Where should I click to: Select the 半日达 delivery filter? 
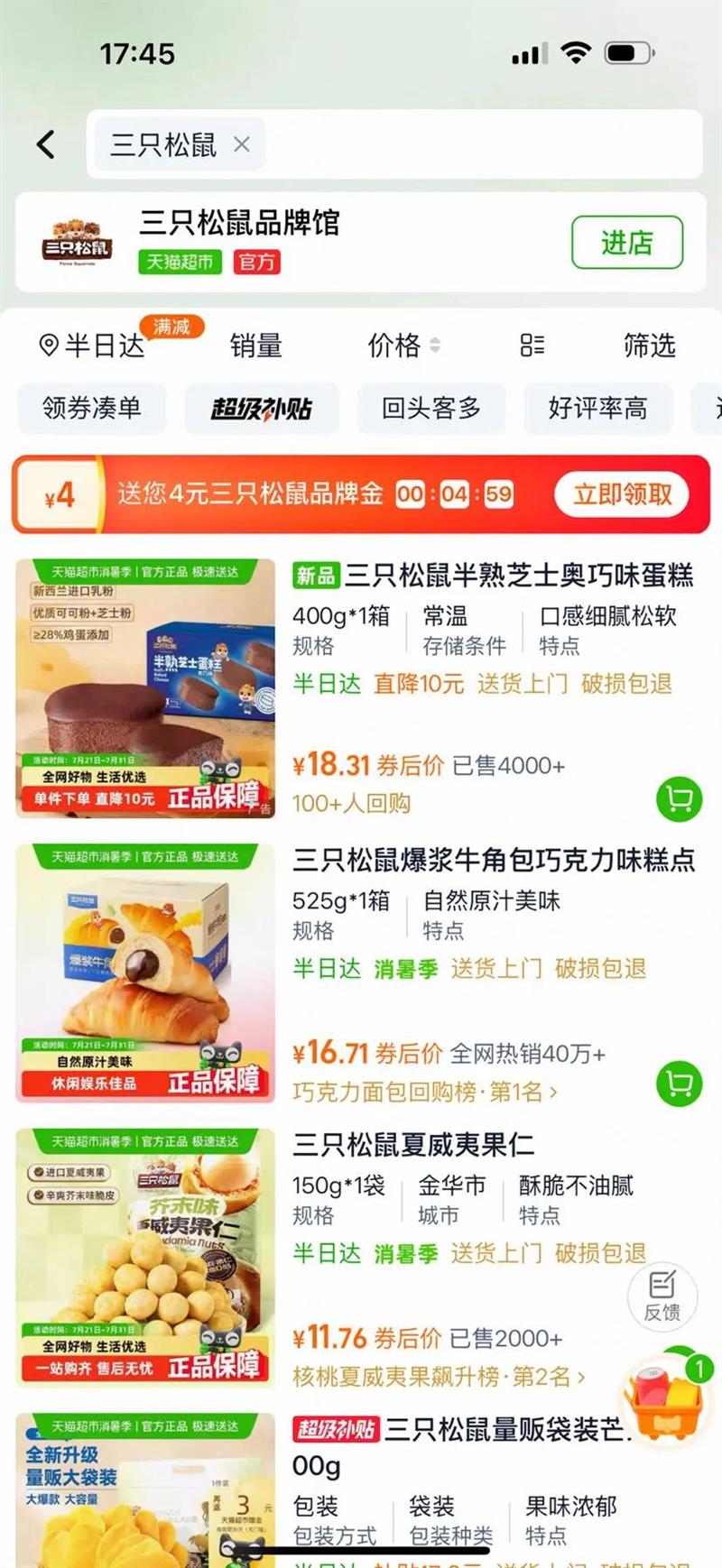[91, 345]
